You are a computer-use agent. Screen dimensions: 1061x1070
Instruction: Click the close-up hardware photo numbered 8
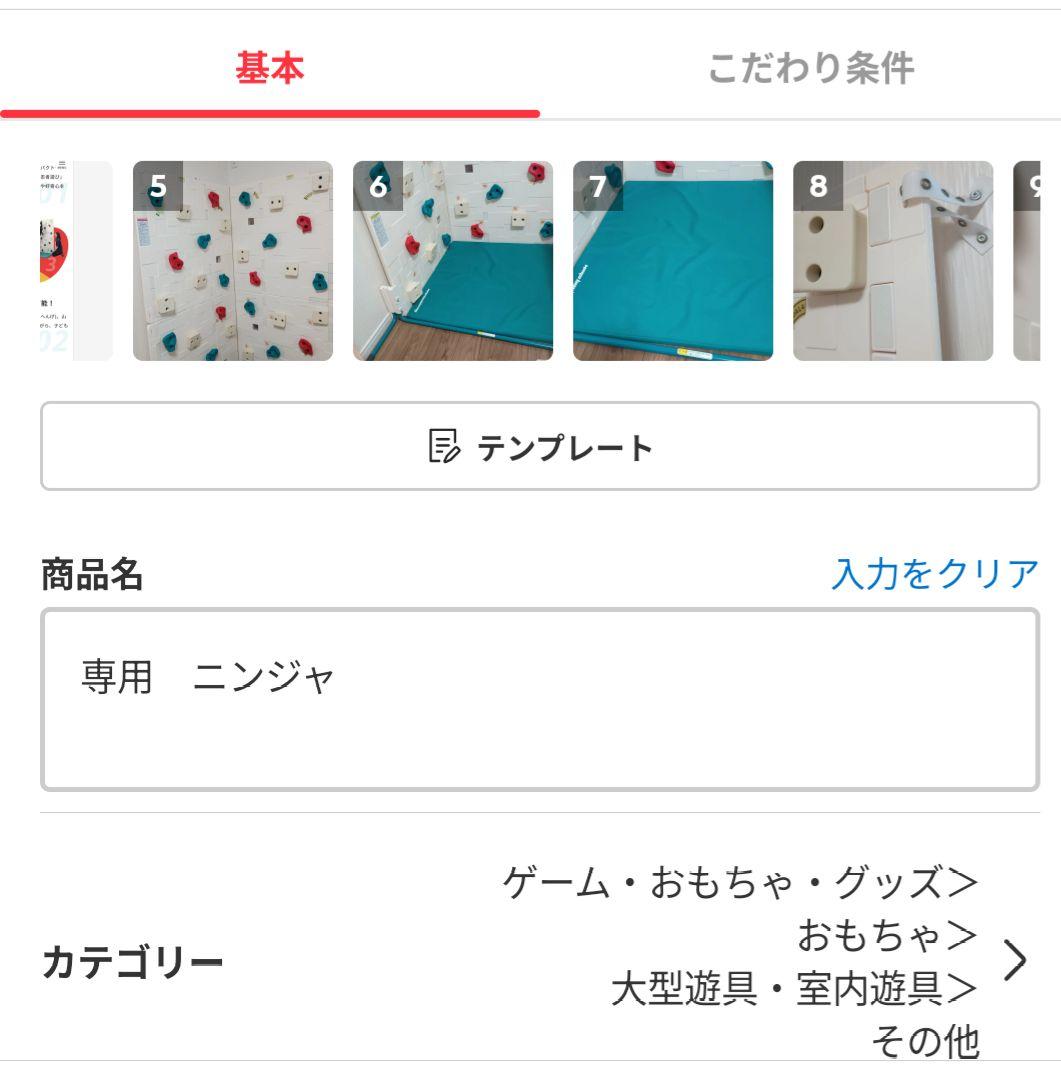click(x=891, y=257)
